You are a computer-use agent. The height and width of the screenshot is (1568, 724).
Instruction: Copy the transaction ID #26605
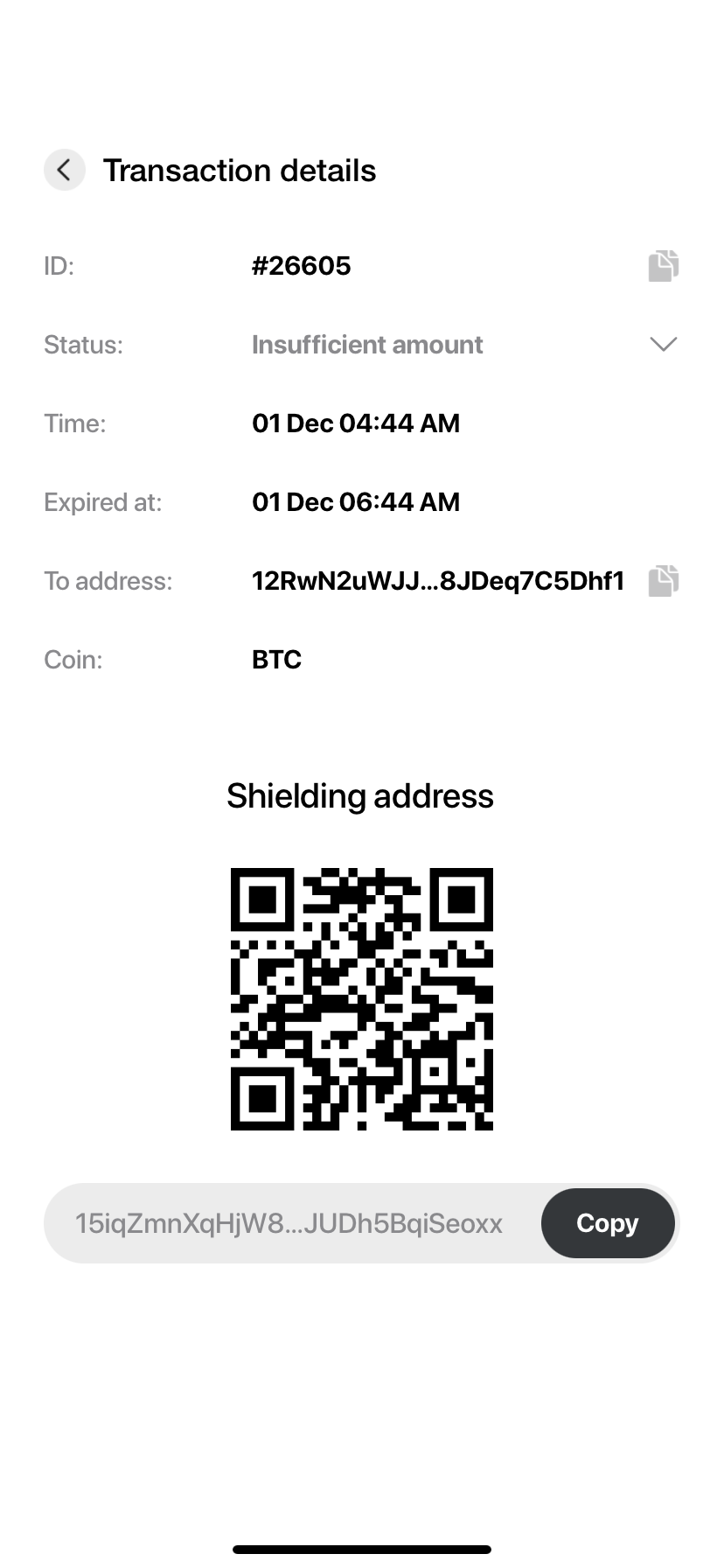(664, 265)
